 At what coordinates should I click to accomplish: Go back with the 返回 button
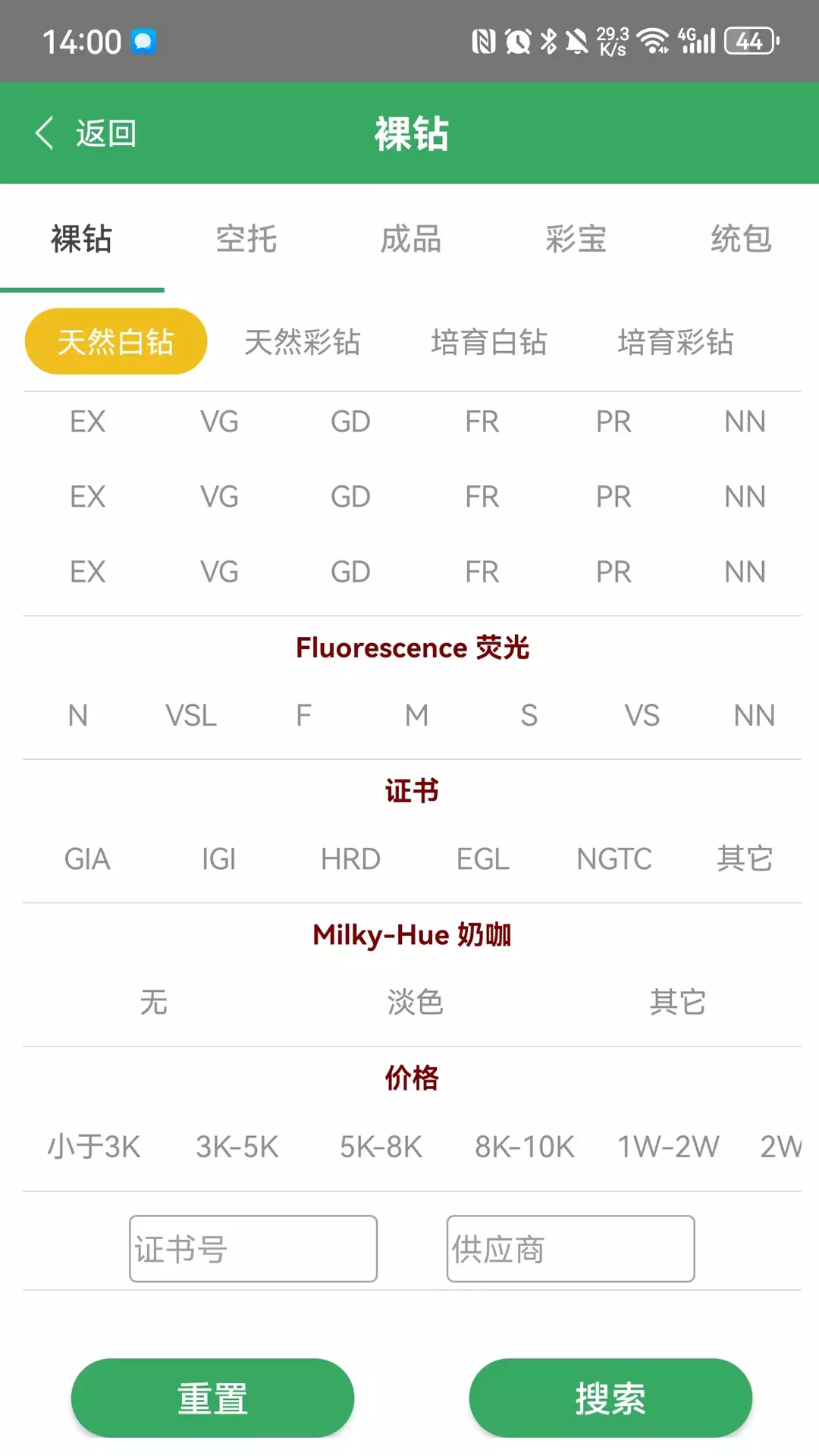[85, 133]
